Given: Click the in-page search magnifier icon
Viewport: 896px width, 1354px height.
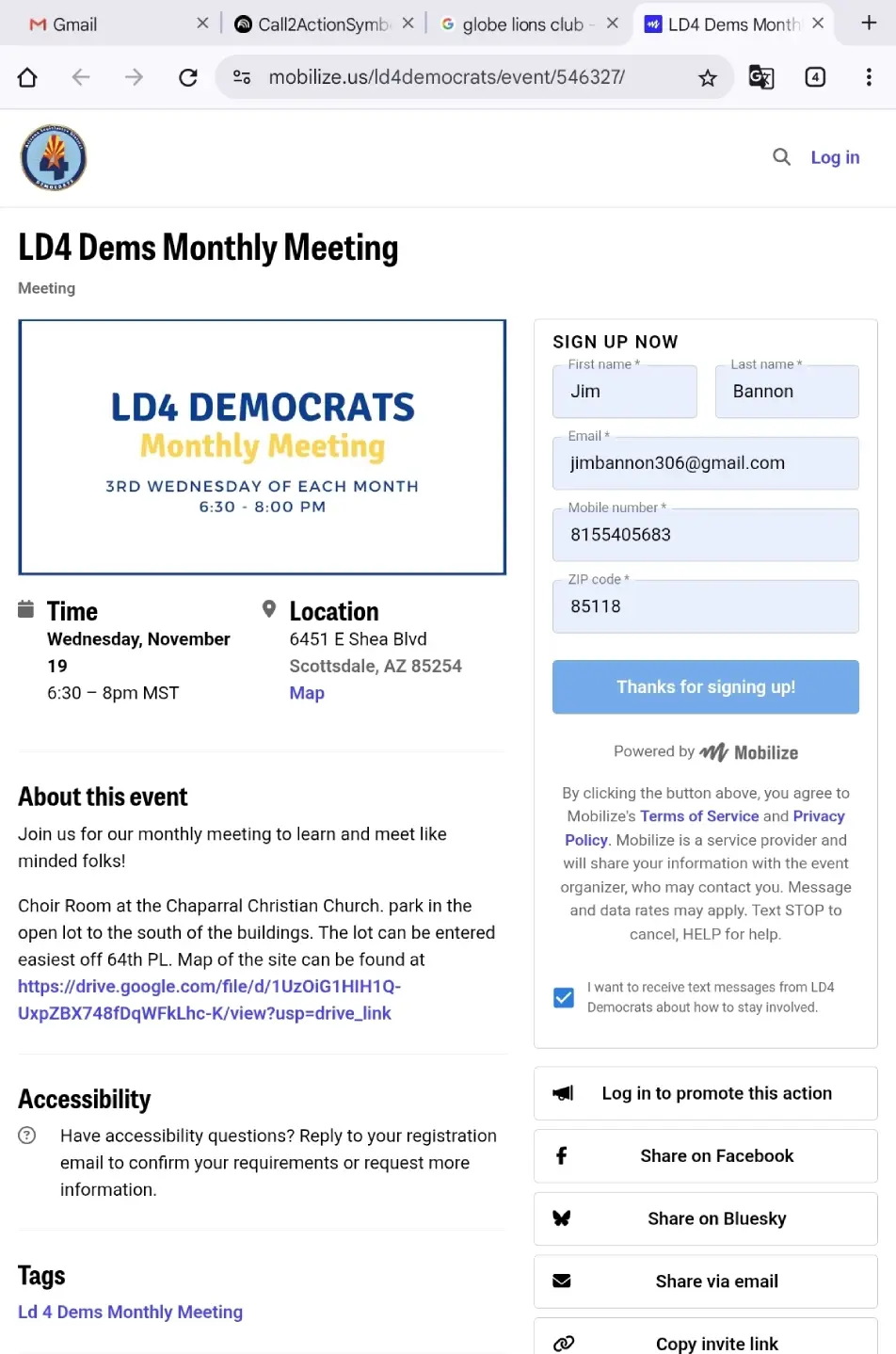Looking at the screenshot, I should [x=781, y=157].
